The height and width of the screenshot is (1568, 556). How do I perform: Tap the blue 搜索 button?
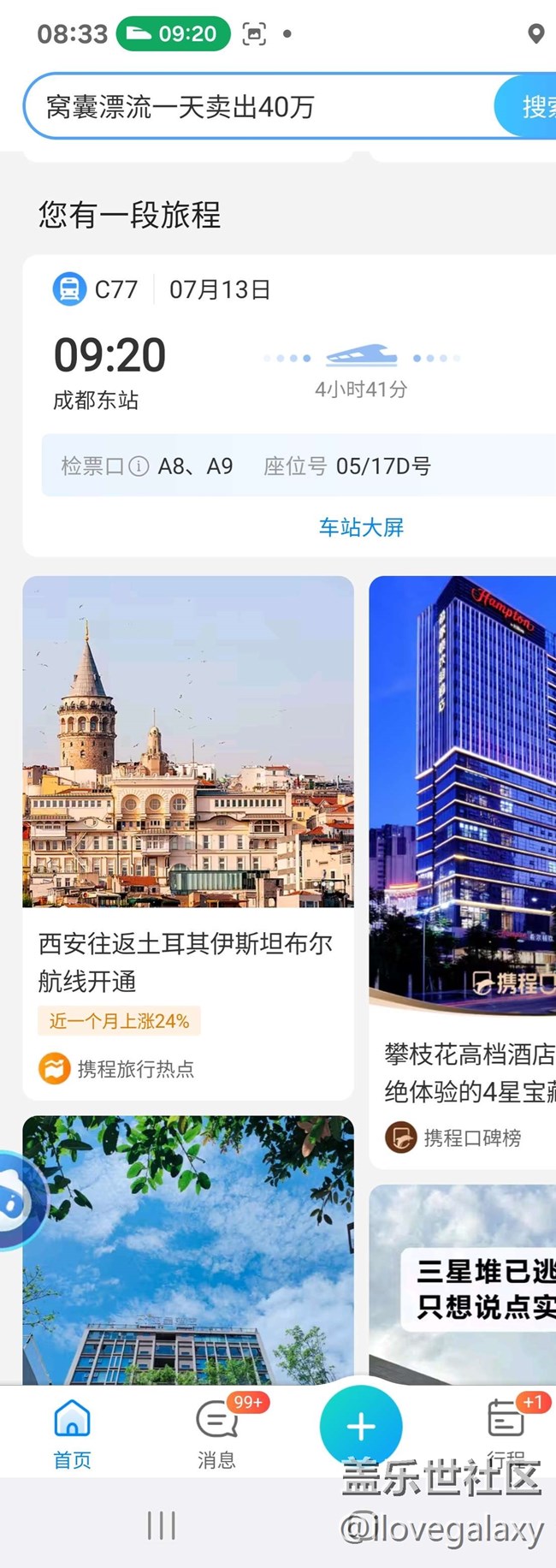(530, 107)
